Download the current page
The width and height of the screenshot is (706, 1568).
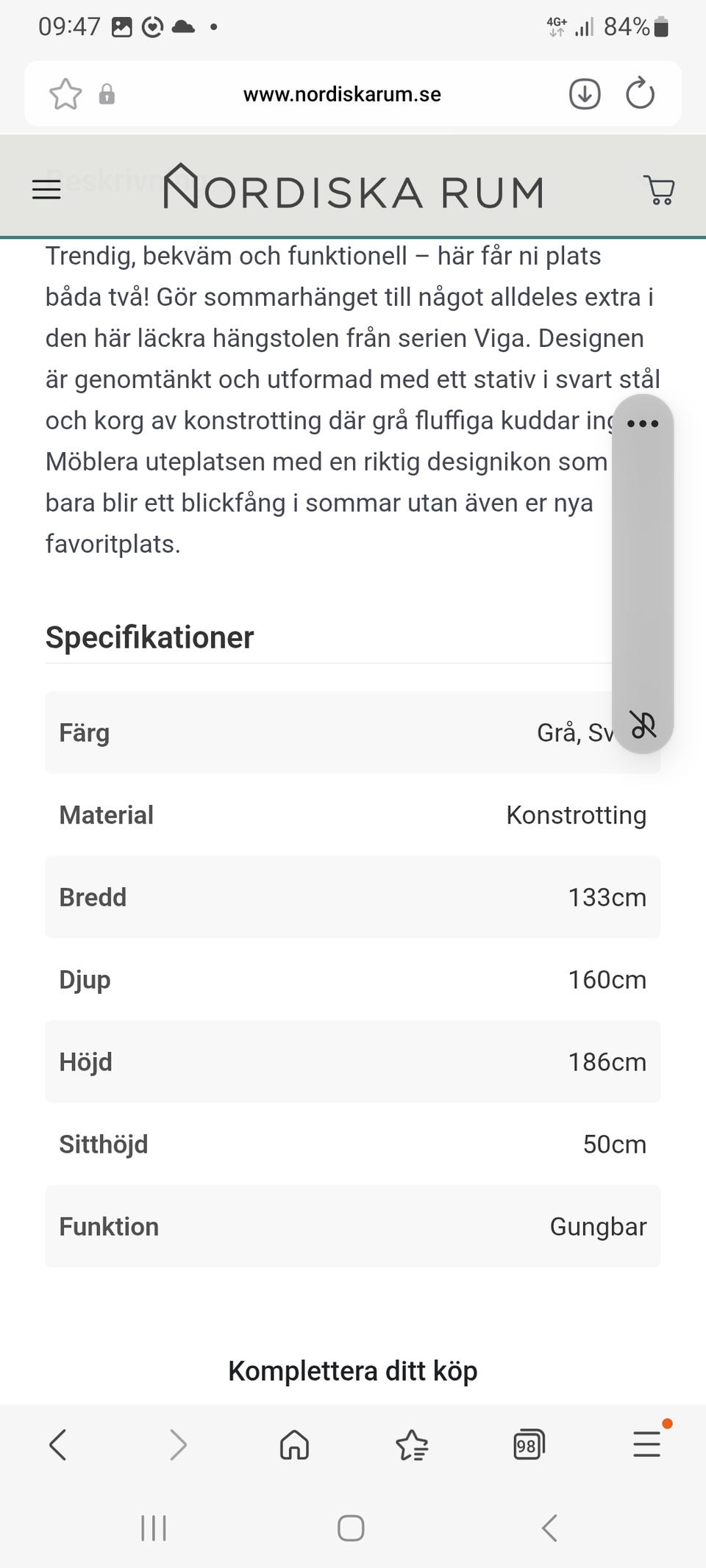click(584, 93)
